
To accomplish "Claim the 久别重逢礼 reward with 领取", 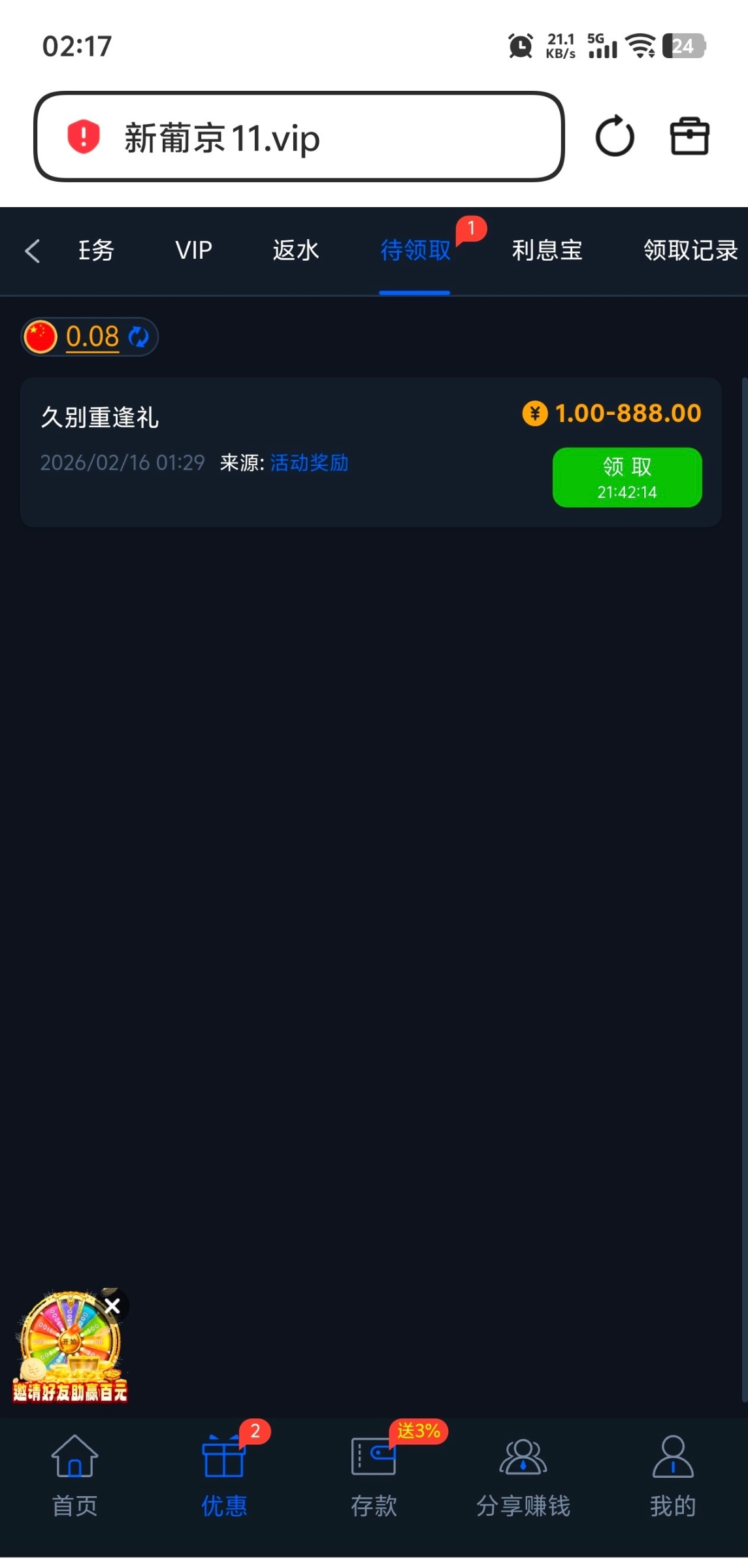I will [x=626, y=477].
